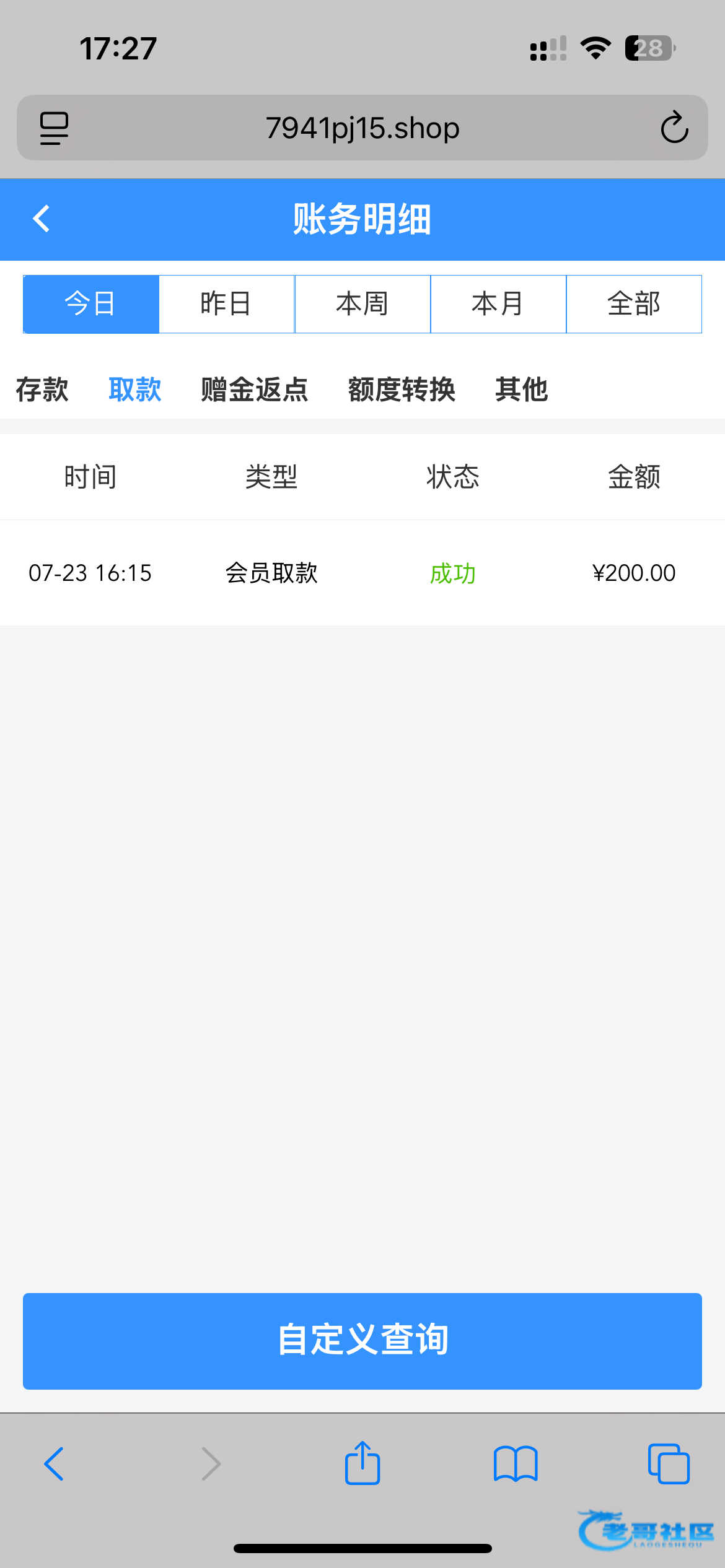Open Safari bookmarks
This screenshot has width=725, height=1568.
pos(516,1463)
